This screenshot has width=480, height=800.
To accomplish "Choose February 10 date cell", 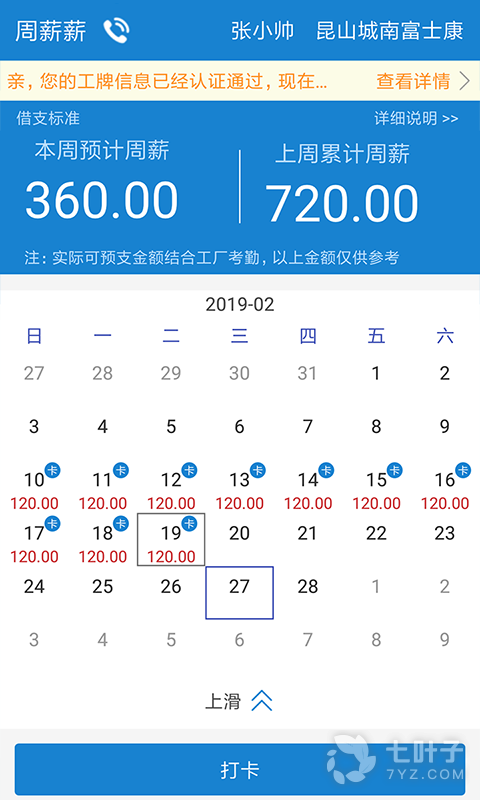I will tap(34, 487).
